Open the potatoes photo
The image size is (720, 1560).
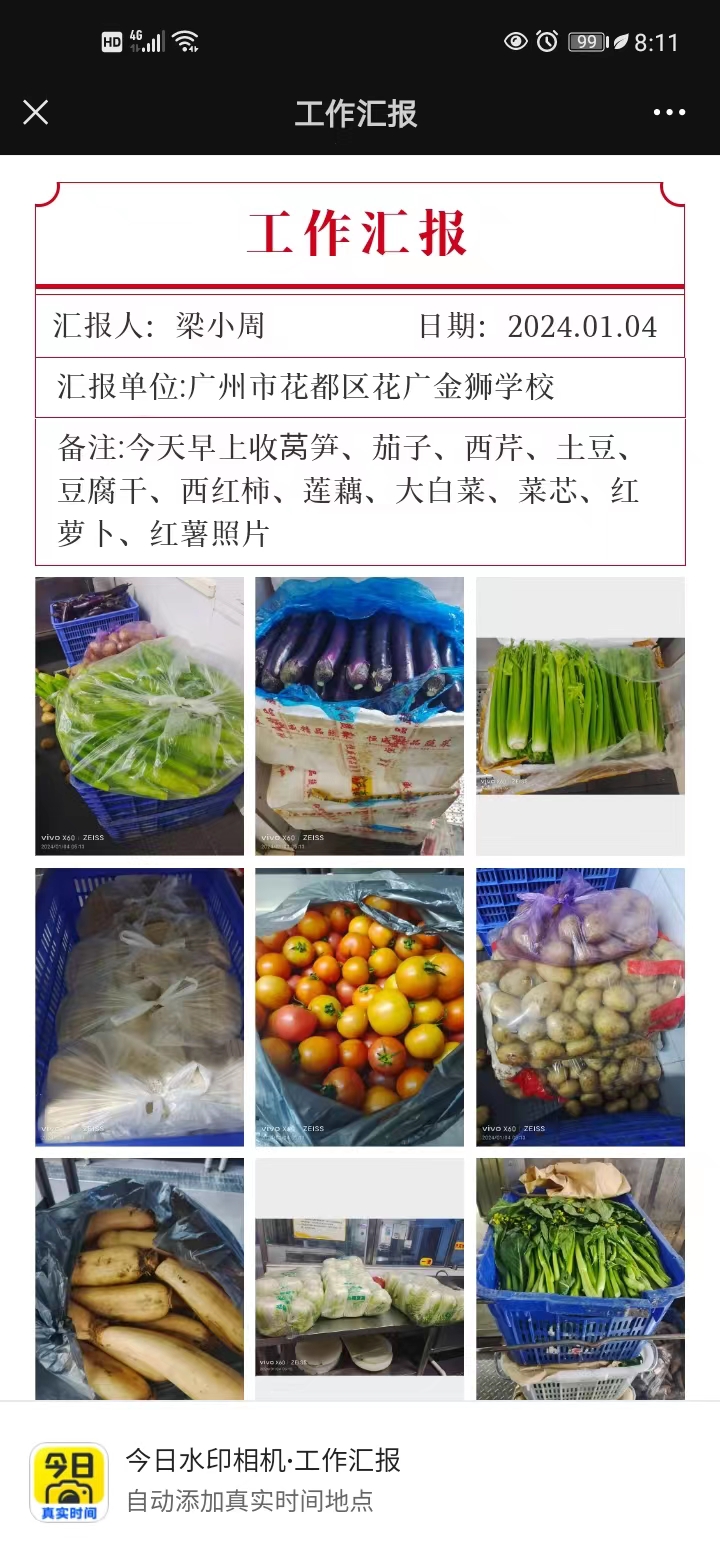[x=580, y=1007]
